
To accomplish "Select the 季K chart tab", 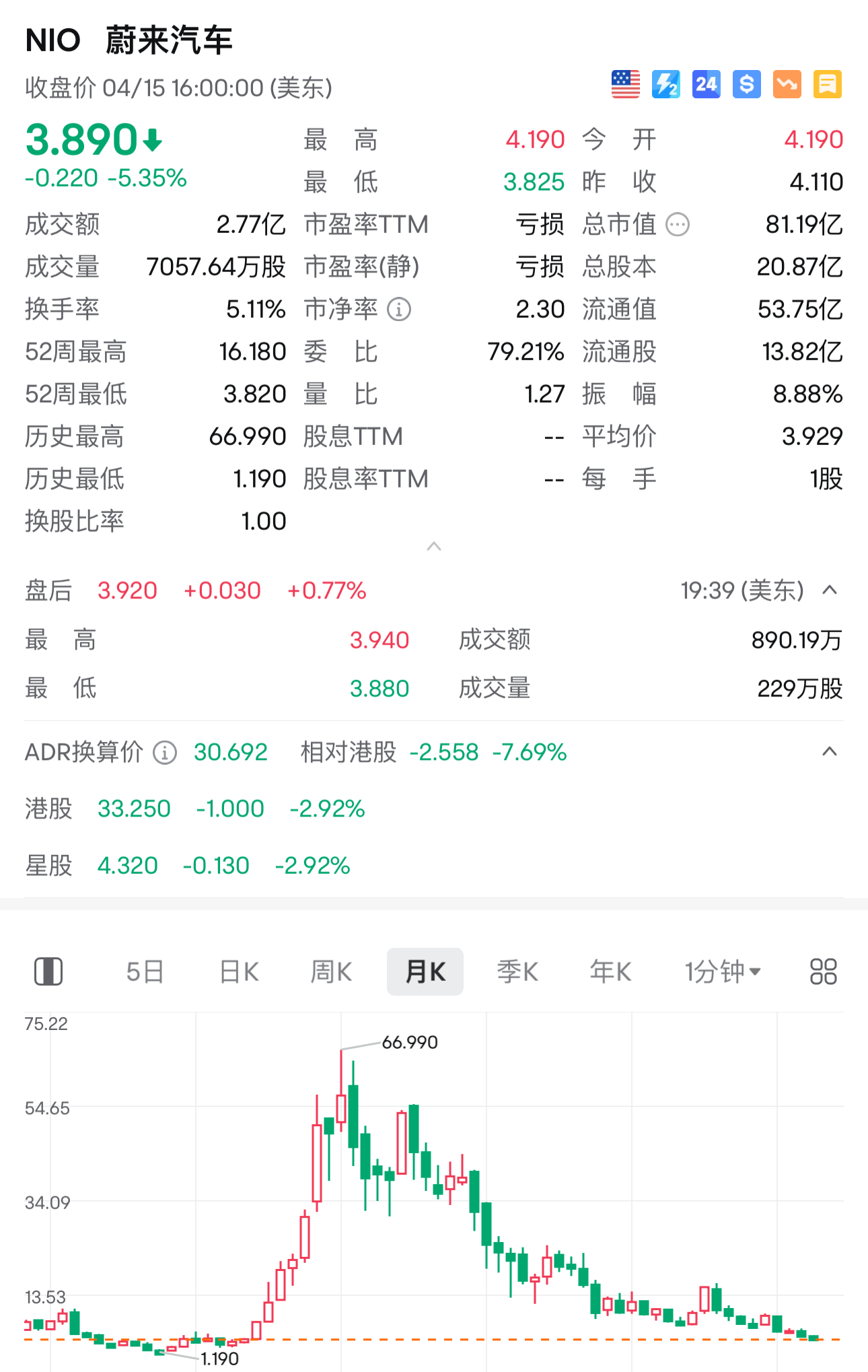I will pos(517,971).
